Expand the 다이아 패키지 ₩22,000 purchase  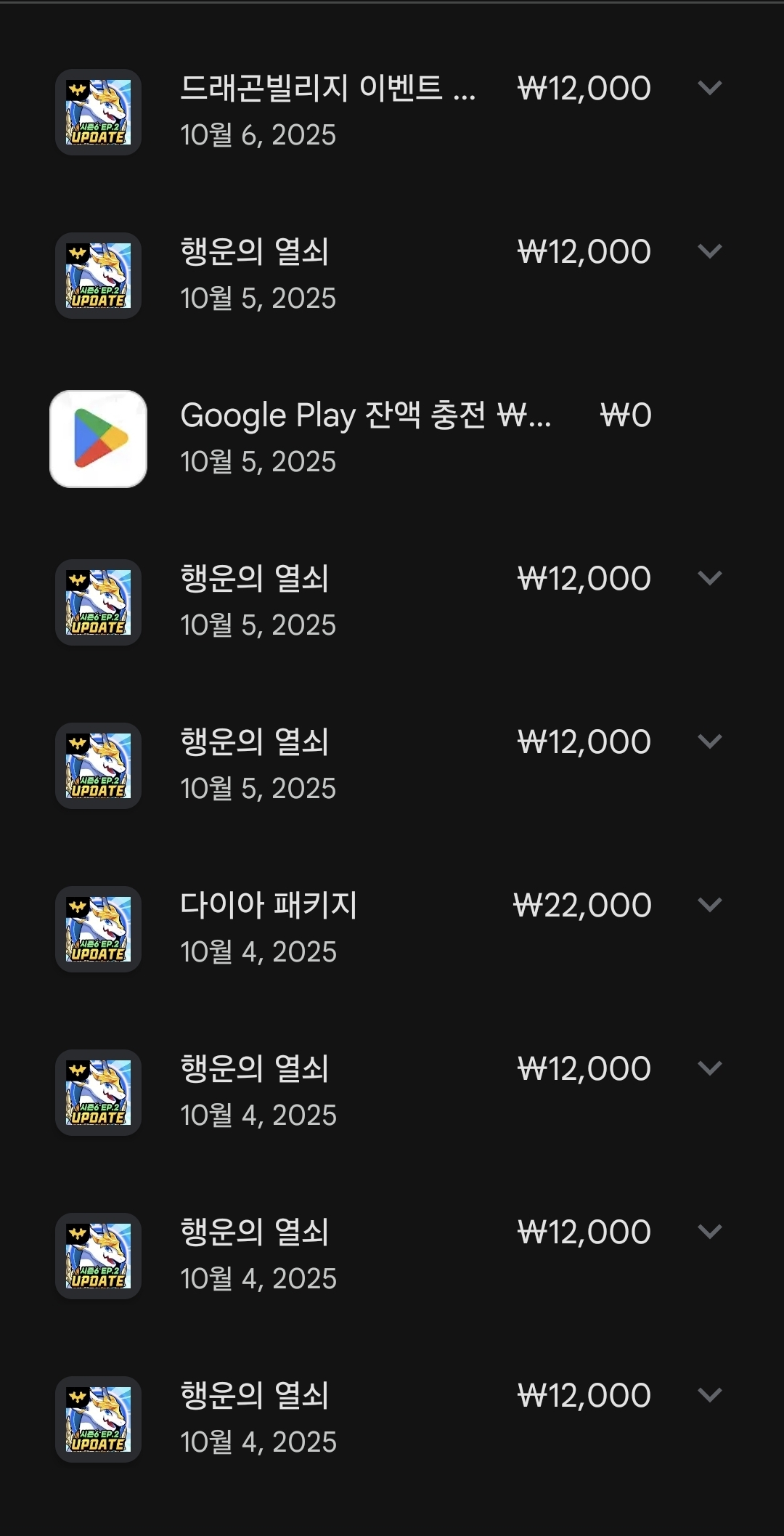tap(709, 905)
